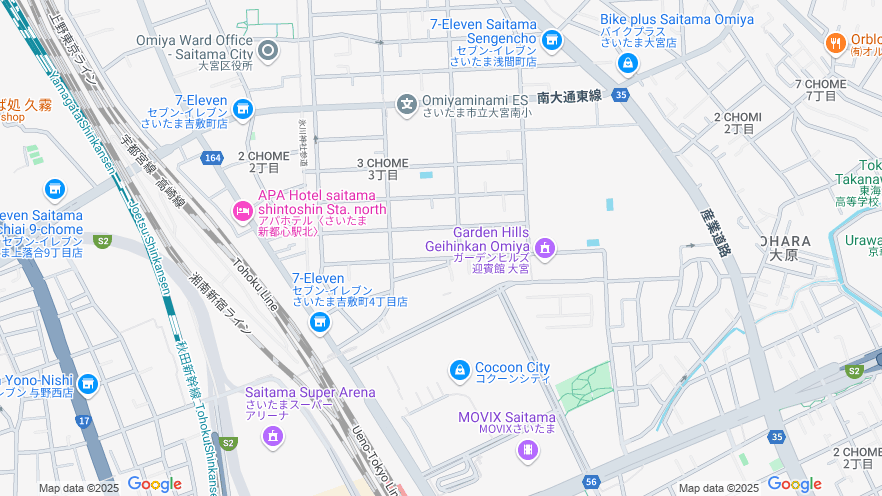Select the Saitama Super Arena marker
Image resolution: width=882 pixels, height=496 pixels.
point(272,436)
